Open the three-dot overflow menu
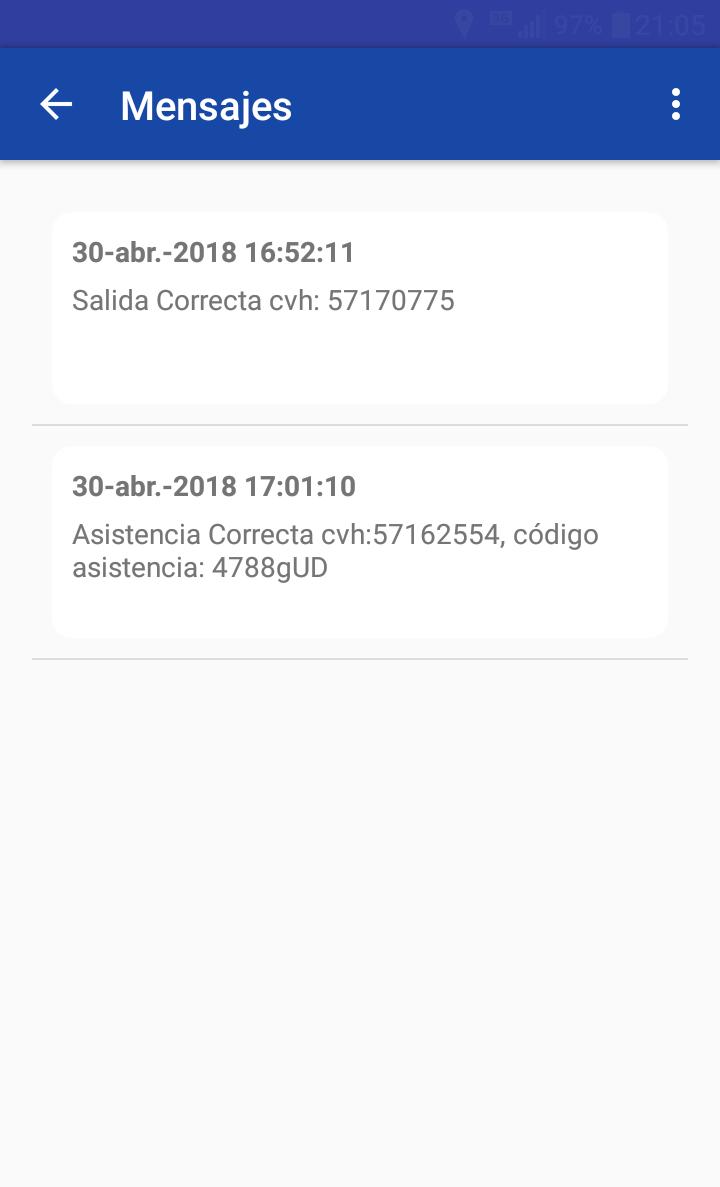720x1187 pixels. [676, 104]
